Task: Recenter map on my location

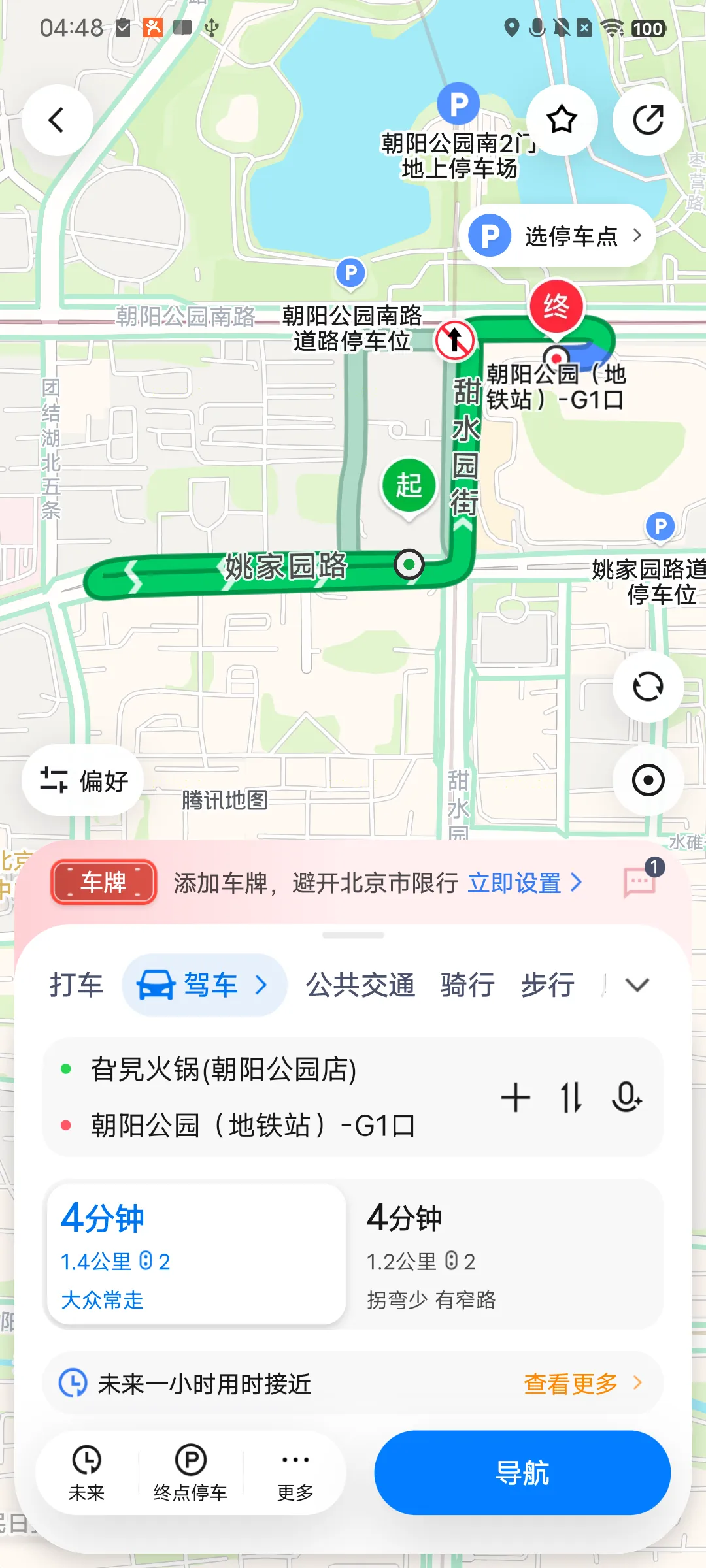Action: click(x=648, y=780)
